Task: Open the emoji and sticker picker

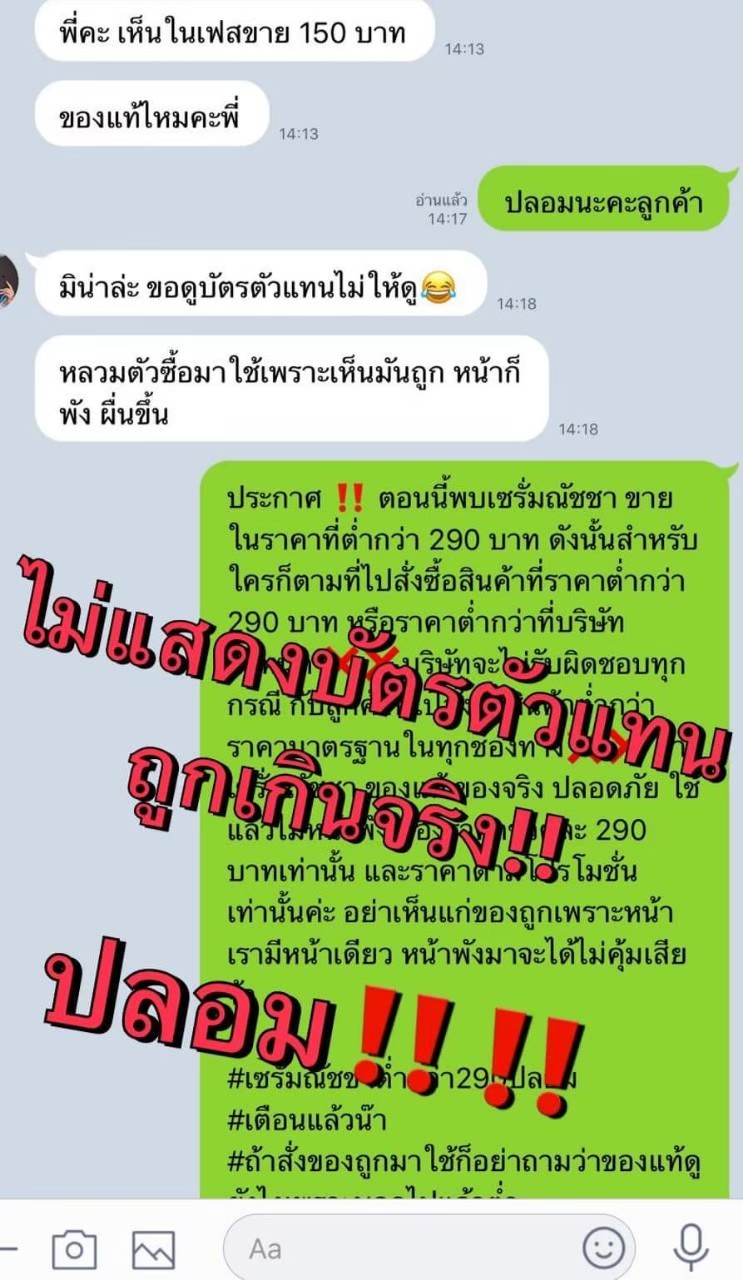Action: [604, 1248]
